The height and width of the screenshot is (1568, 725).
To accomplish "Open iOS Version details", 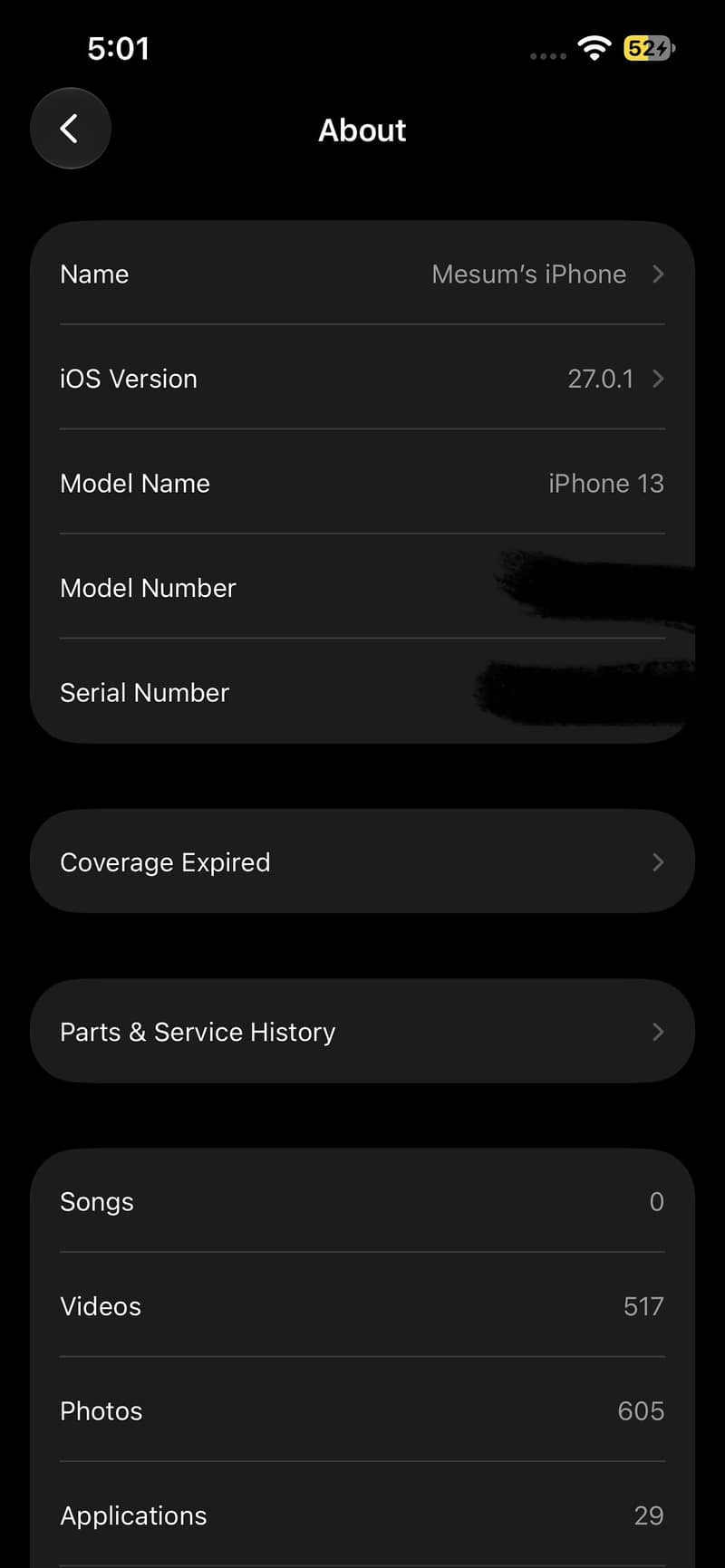I will [362, 378].
